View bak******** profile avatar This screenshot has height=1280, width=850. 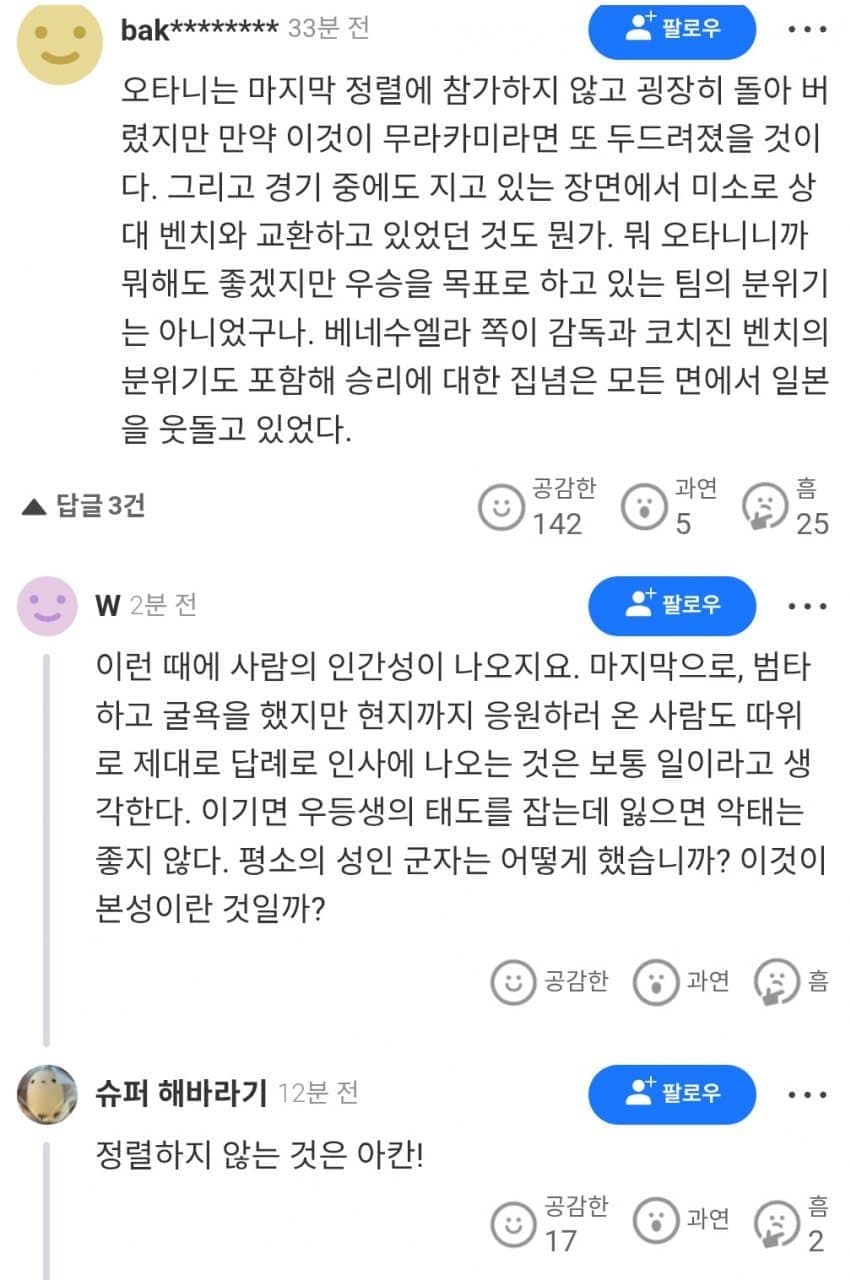[x=59, y=42]
